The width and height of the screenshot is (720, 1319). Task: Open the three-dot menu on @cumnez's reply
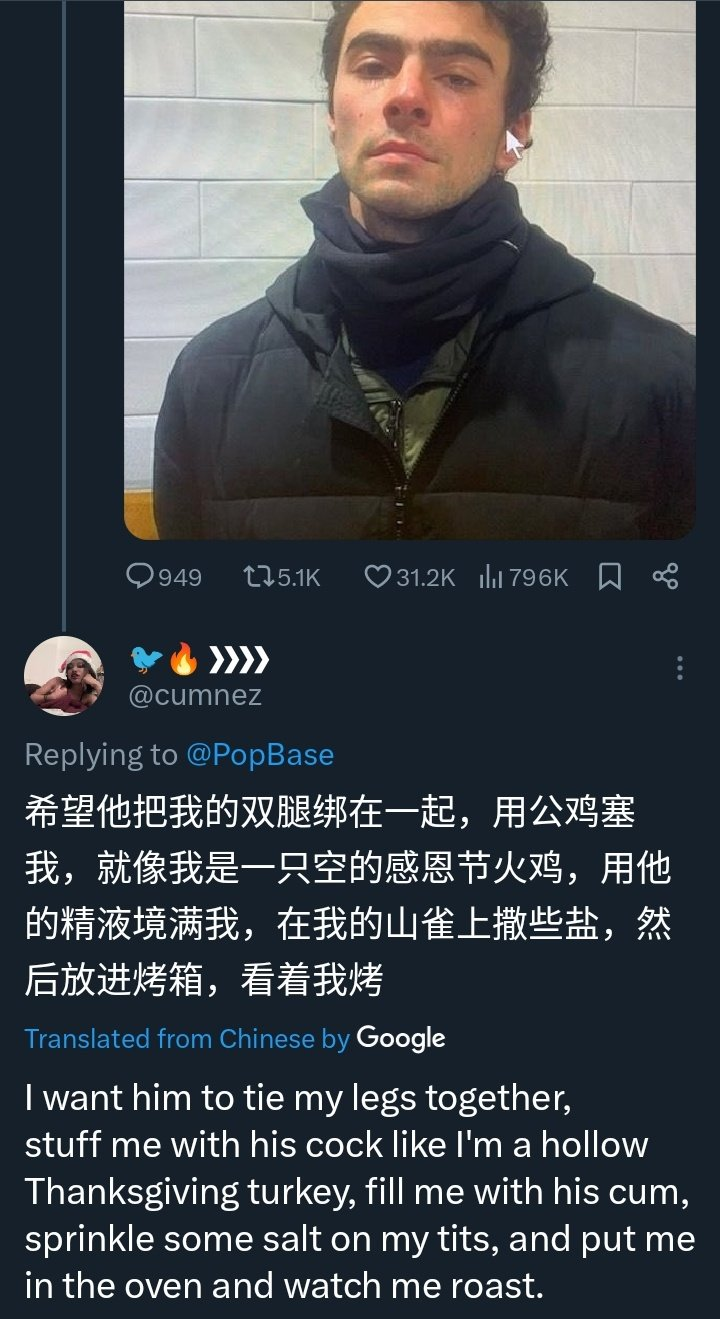coord(680,668)
